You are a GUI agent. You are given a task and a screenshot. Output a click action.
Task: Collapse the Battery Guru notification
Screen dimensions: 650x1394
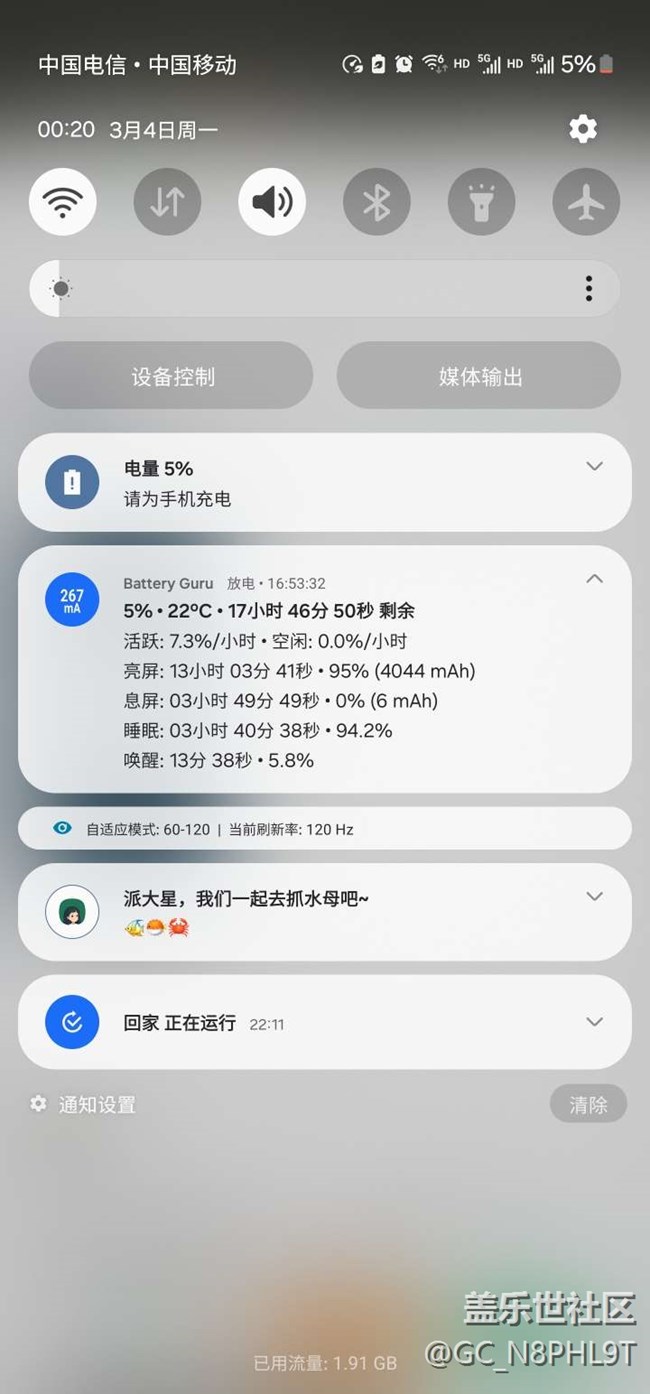pos(594,579)
